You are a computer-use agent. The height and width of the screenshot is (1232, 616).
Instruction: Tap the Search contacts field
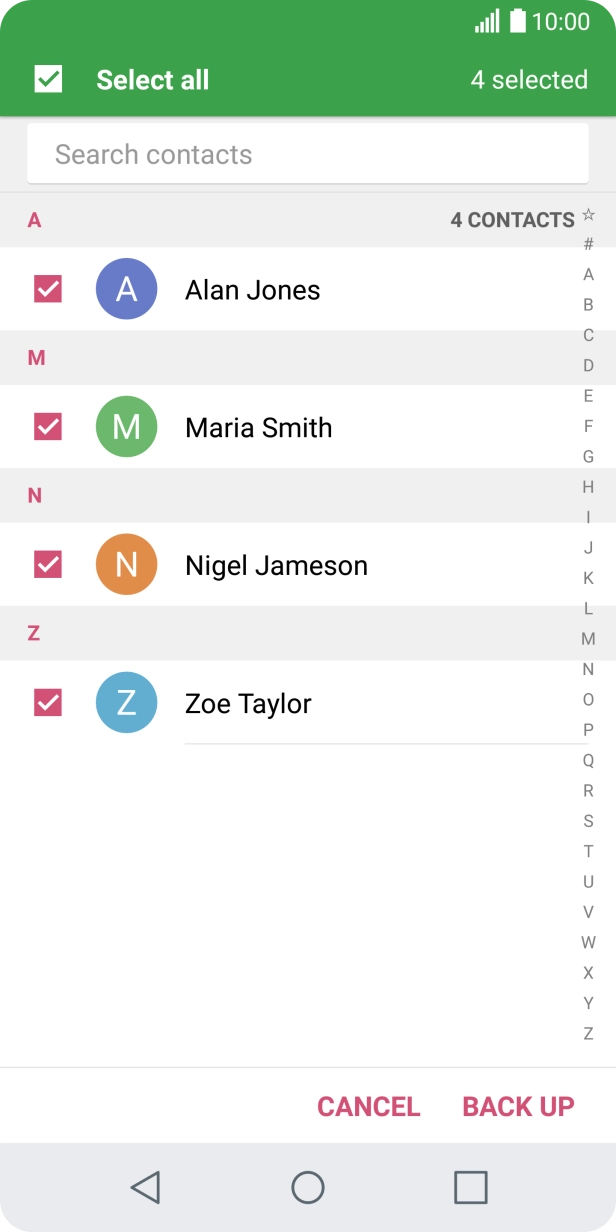[307, 154]
